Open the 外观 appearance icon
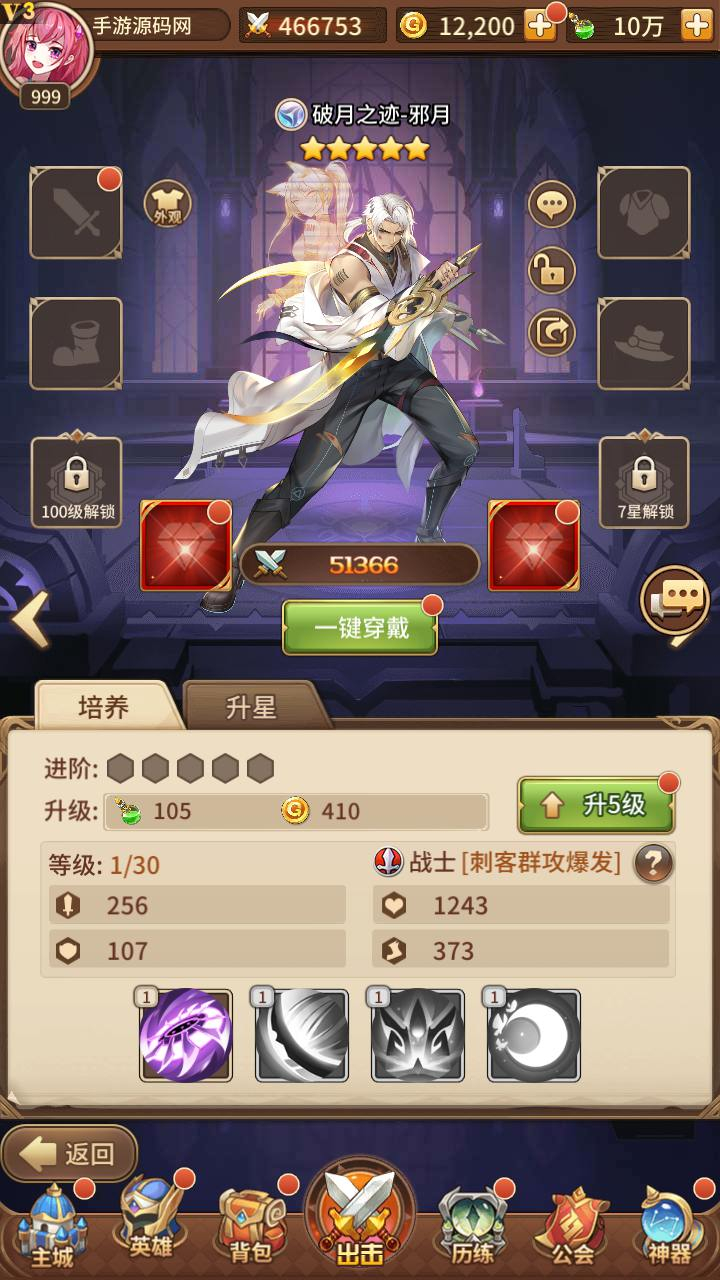Viewport: 720px width, 1280px height. (167, 204)
